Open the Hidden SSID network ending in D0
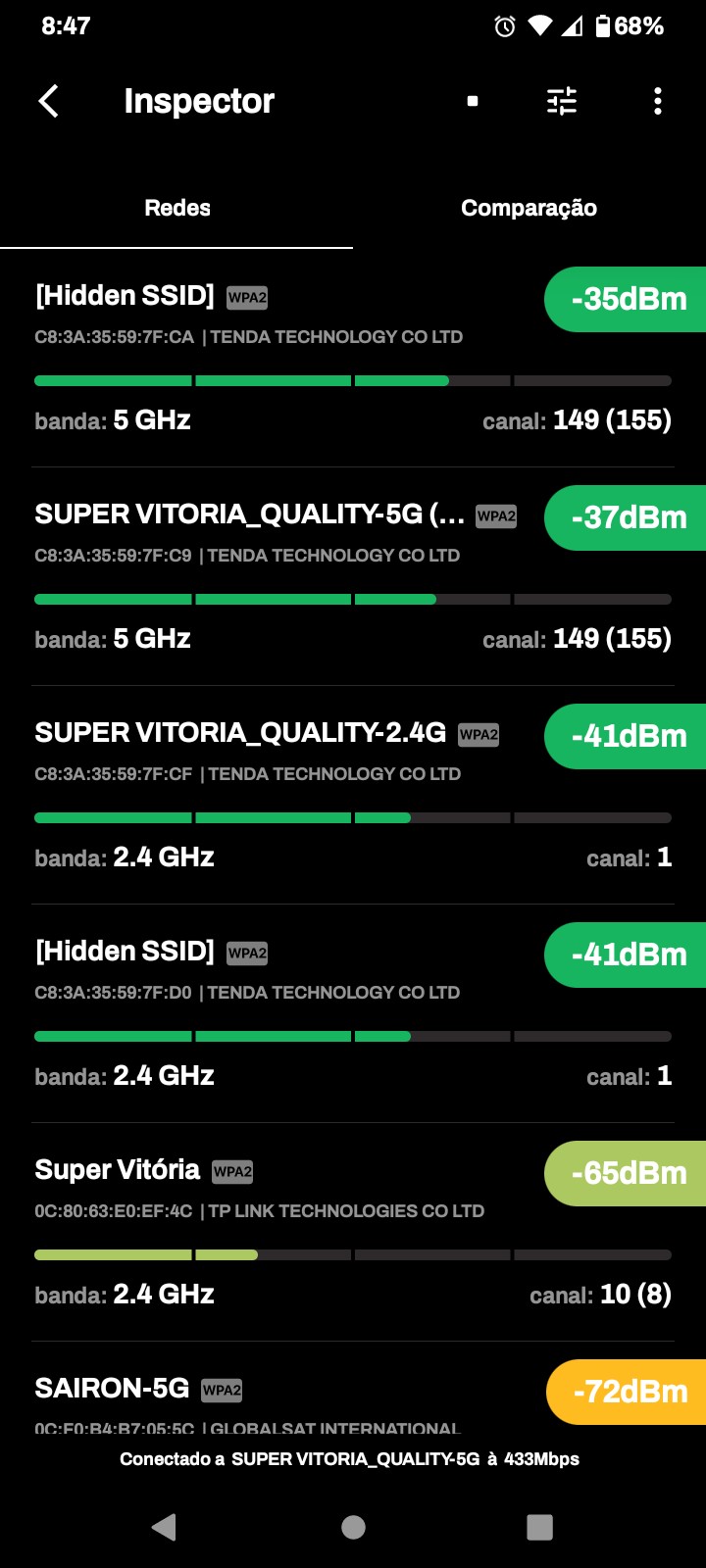Viewport: 706px width, 1568px height. pos(294,1013)
